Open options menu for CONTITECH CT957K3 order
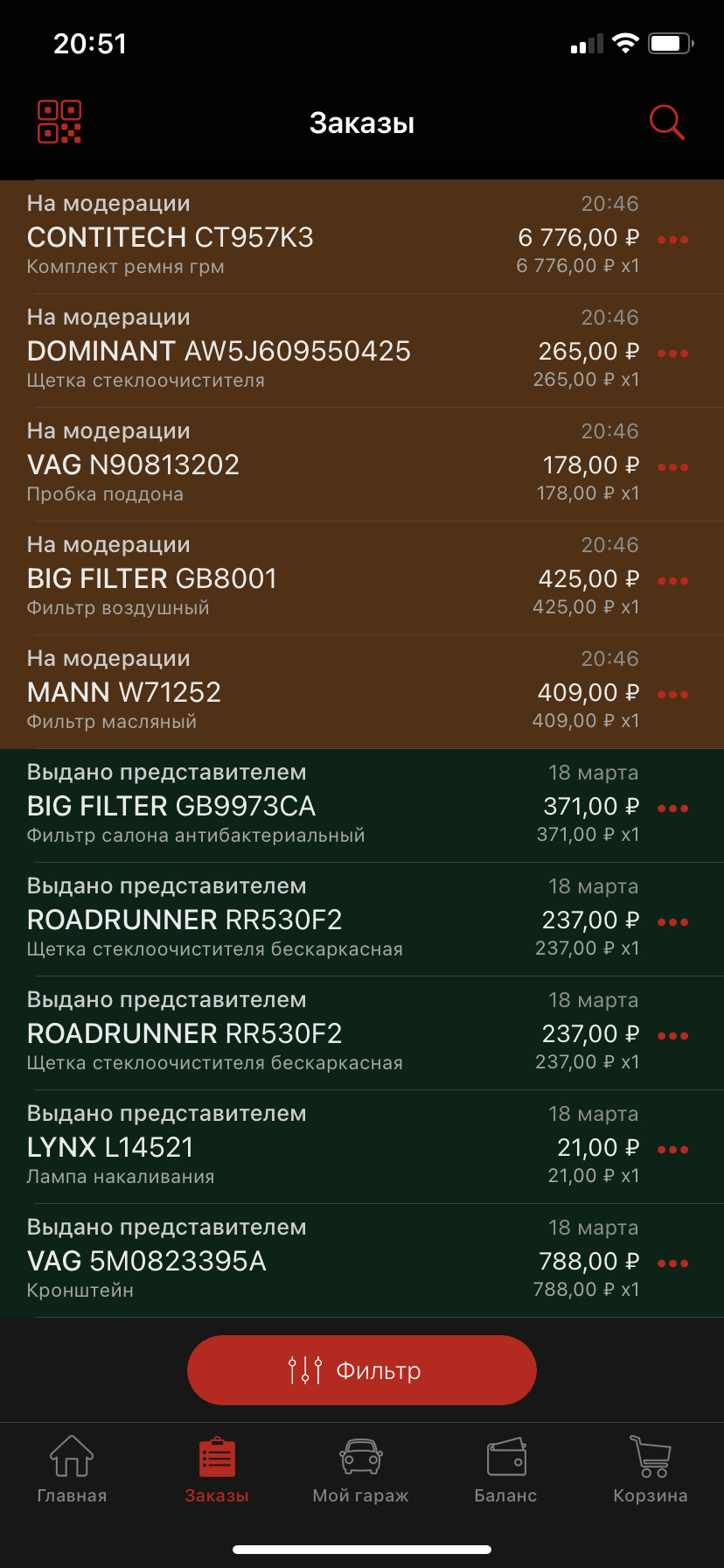This screenshot has width=724, height=1568. point(672,238)
